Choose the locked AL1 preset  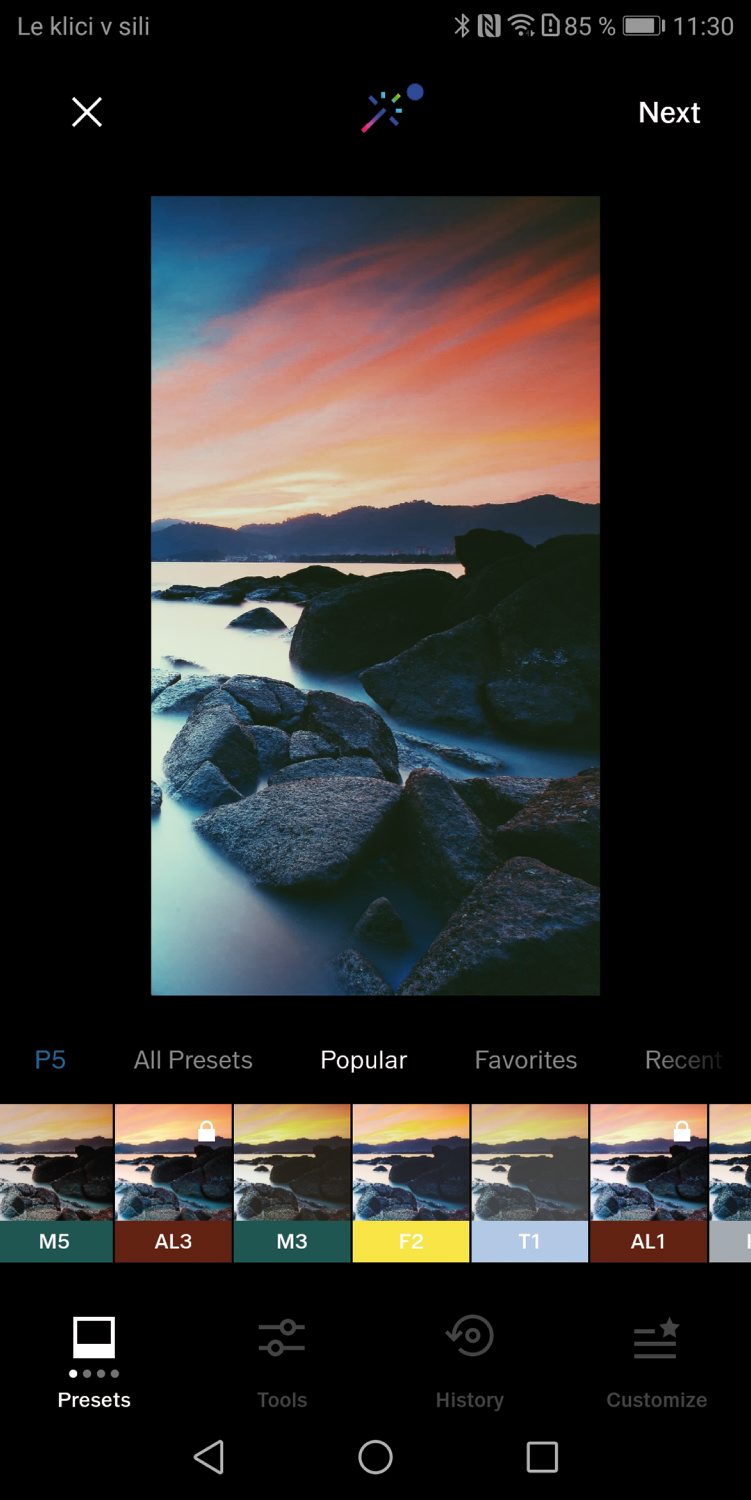coord(649,1183)
